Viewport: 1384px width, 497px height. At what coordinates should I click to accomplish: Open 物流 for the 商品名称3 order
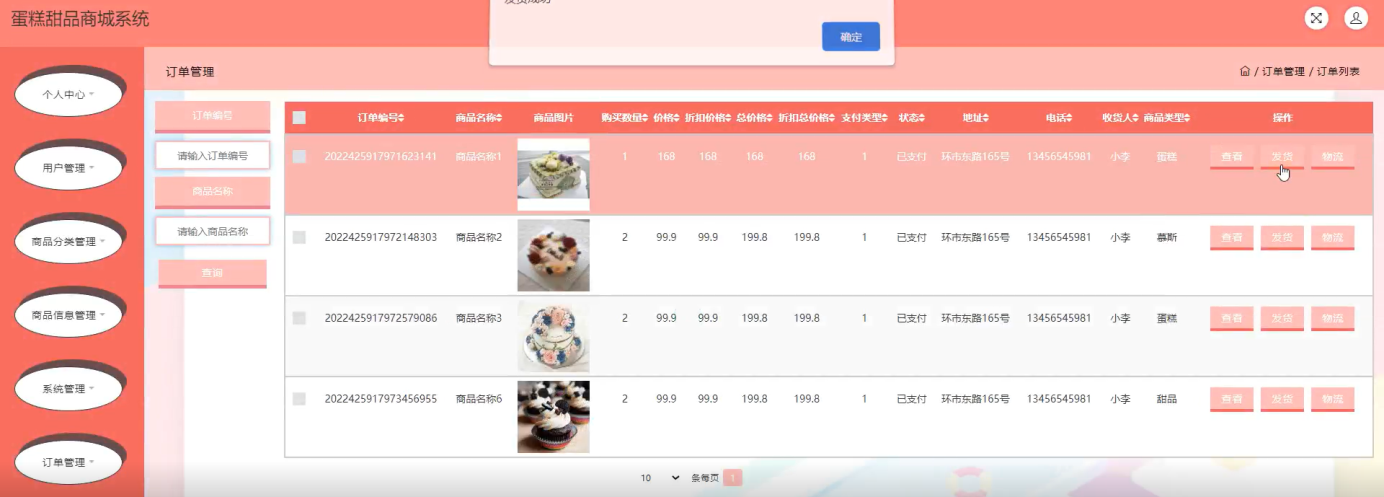(x=1332, y=318)
